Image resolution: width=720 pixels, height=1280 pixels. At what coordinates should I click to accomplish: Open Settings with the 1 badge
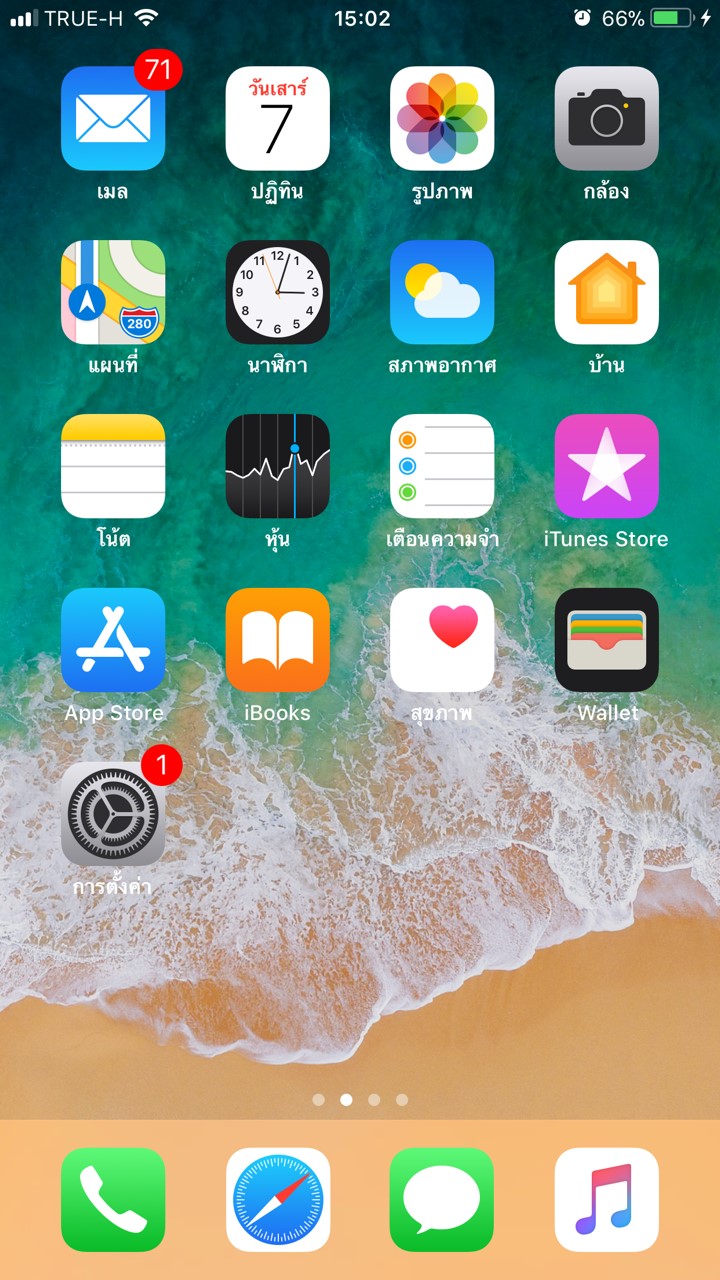point(113,814)
